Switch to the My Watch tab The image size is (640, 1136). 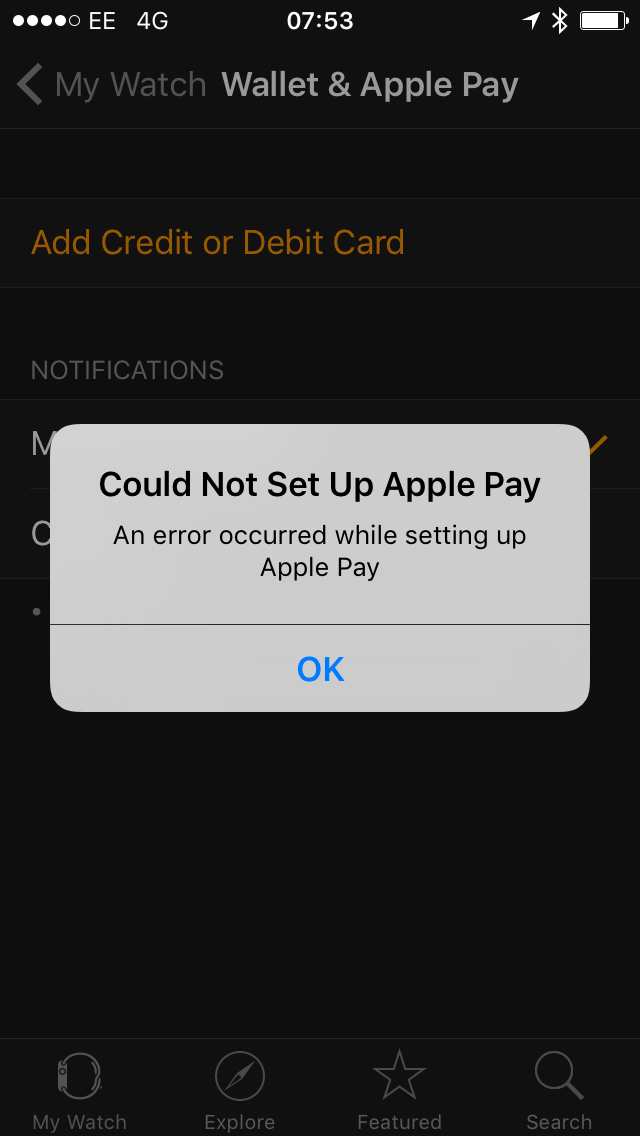tap(80, 1090)
